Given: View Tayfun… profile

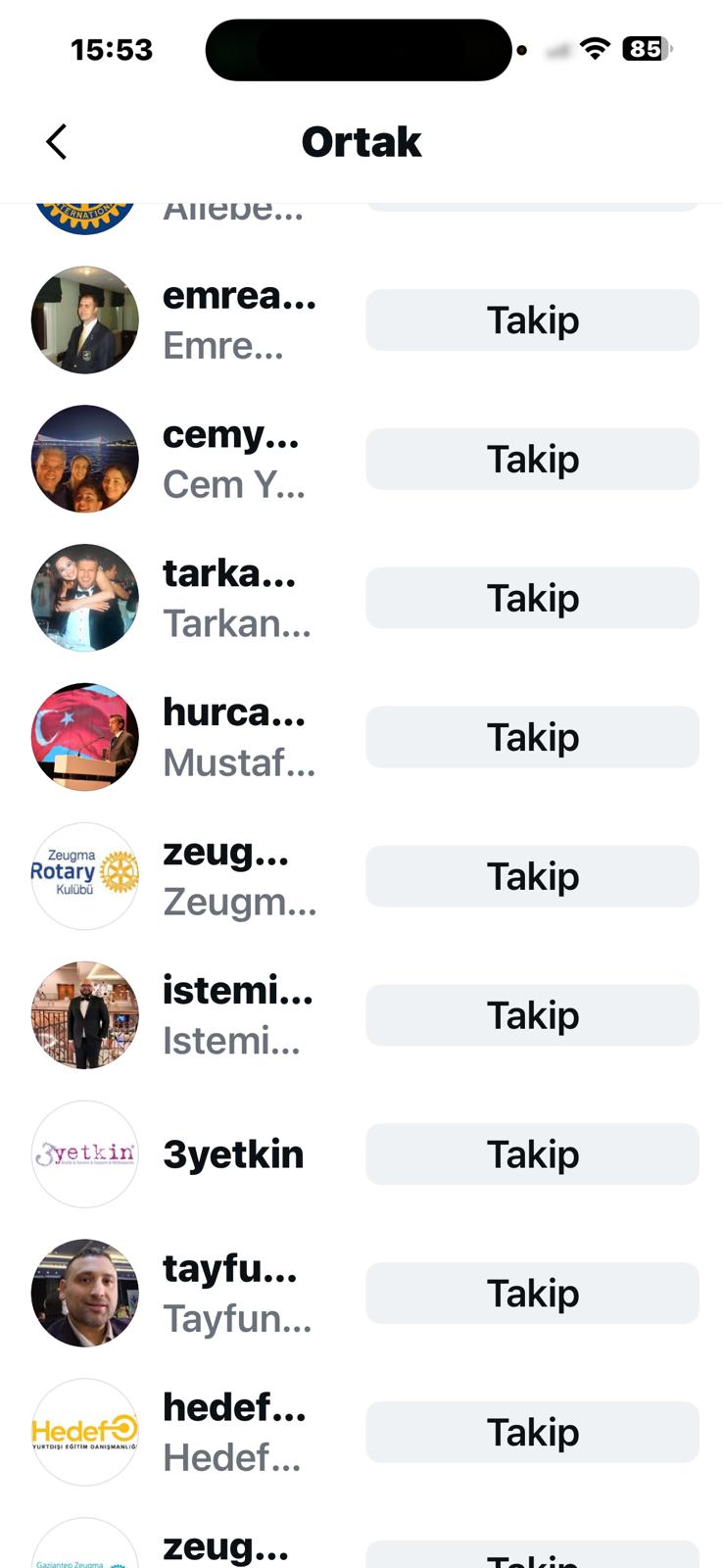Looking at the screenshot, I should point(237,1295).
